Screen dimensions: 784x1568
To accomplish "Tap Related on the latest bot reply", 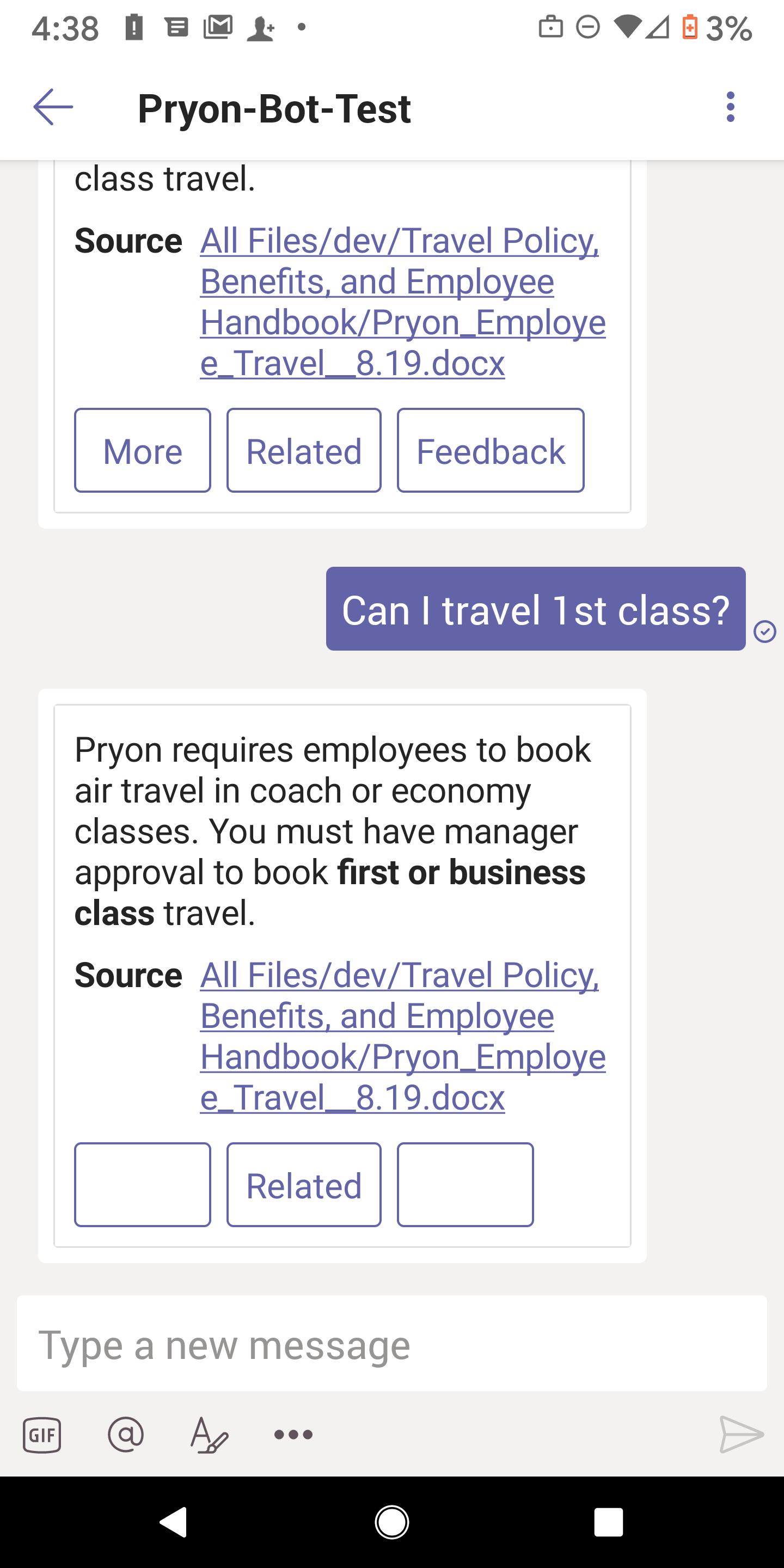I will [x=304, y=1184].
